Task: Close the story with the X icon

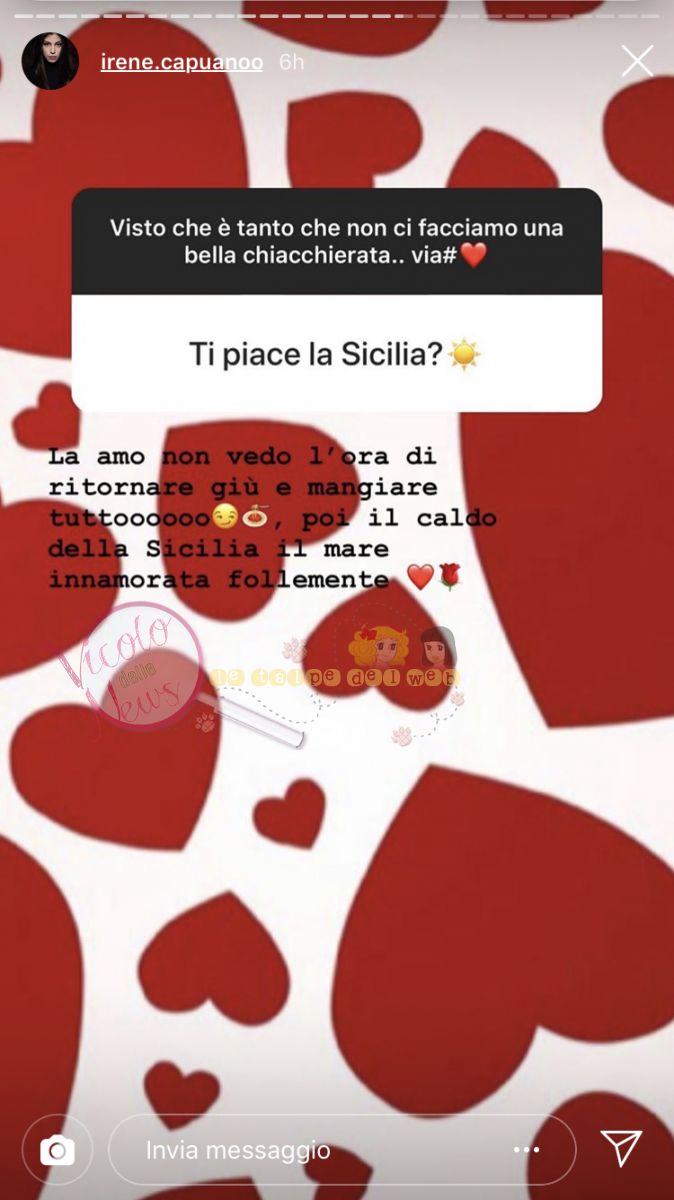Action: pos(637,62)
